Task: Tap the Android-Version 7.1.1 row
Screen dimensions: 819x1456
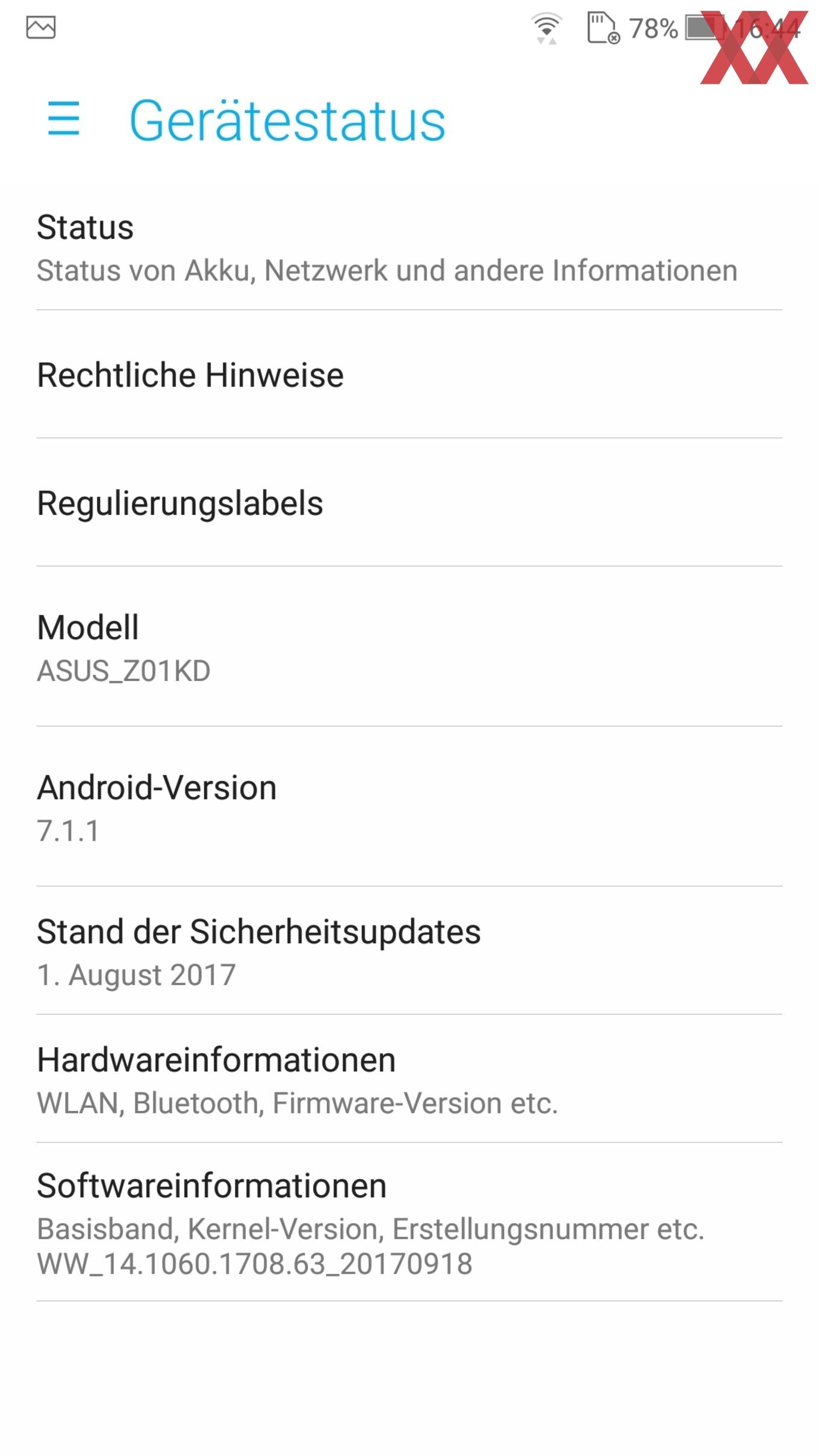Action: 409,807
